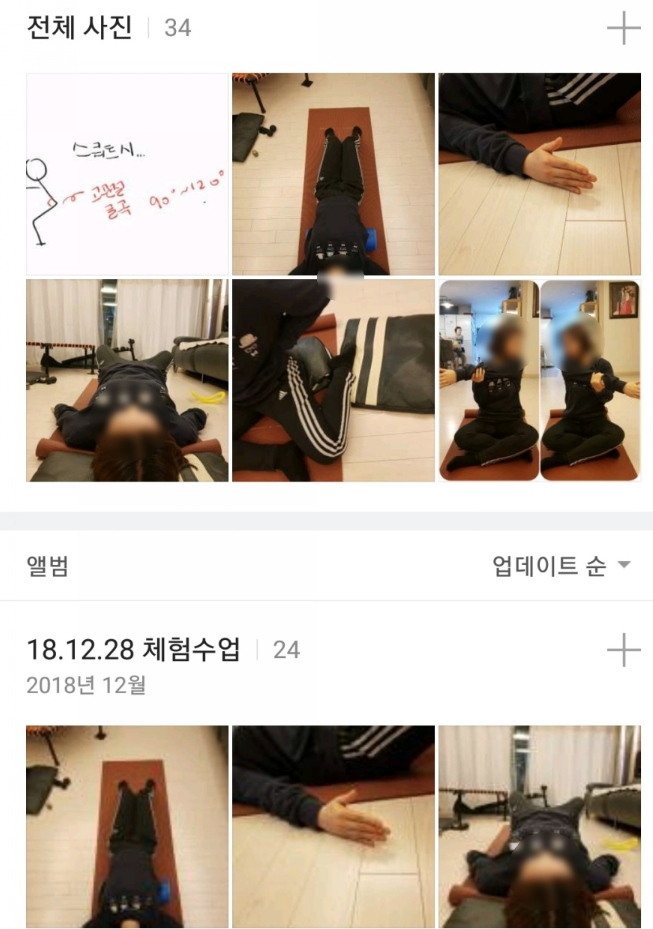Screen dimensions: 653x929
Task: Add photos to the 18.12.28 체험수업 album
Action: [623, 650]
